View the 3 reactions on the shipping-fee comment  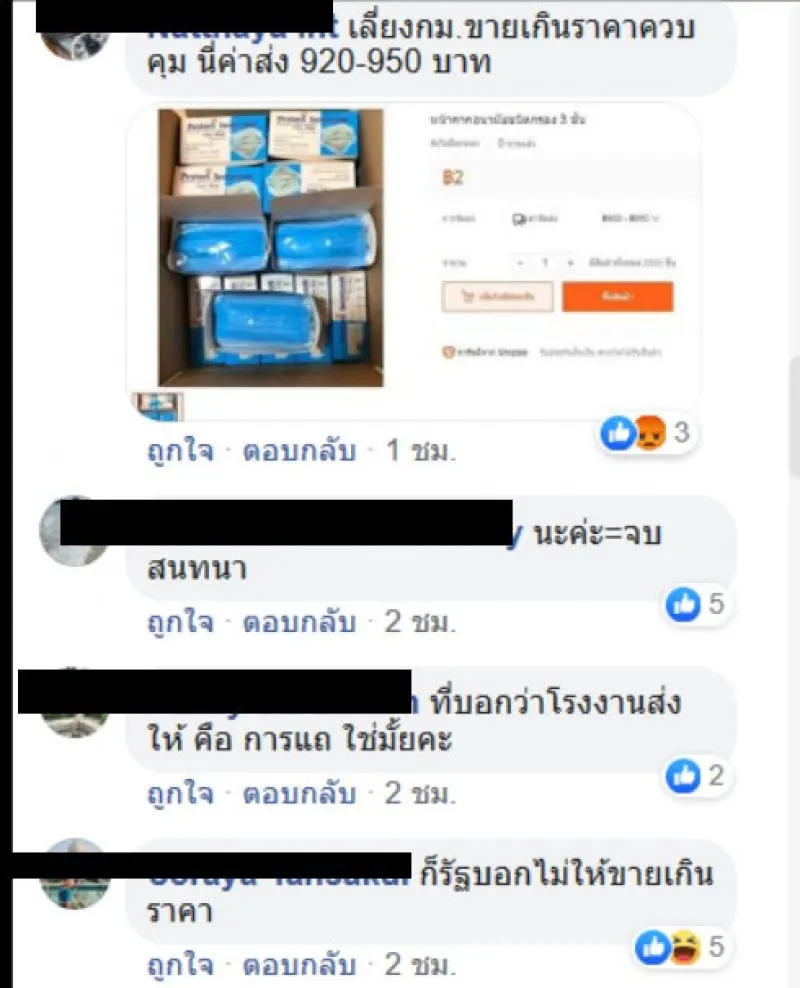point(646,433)
